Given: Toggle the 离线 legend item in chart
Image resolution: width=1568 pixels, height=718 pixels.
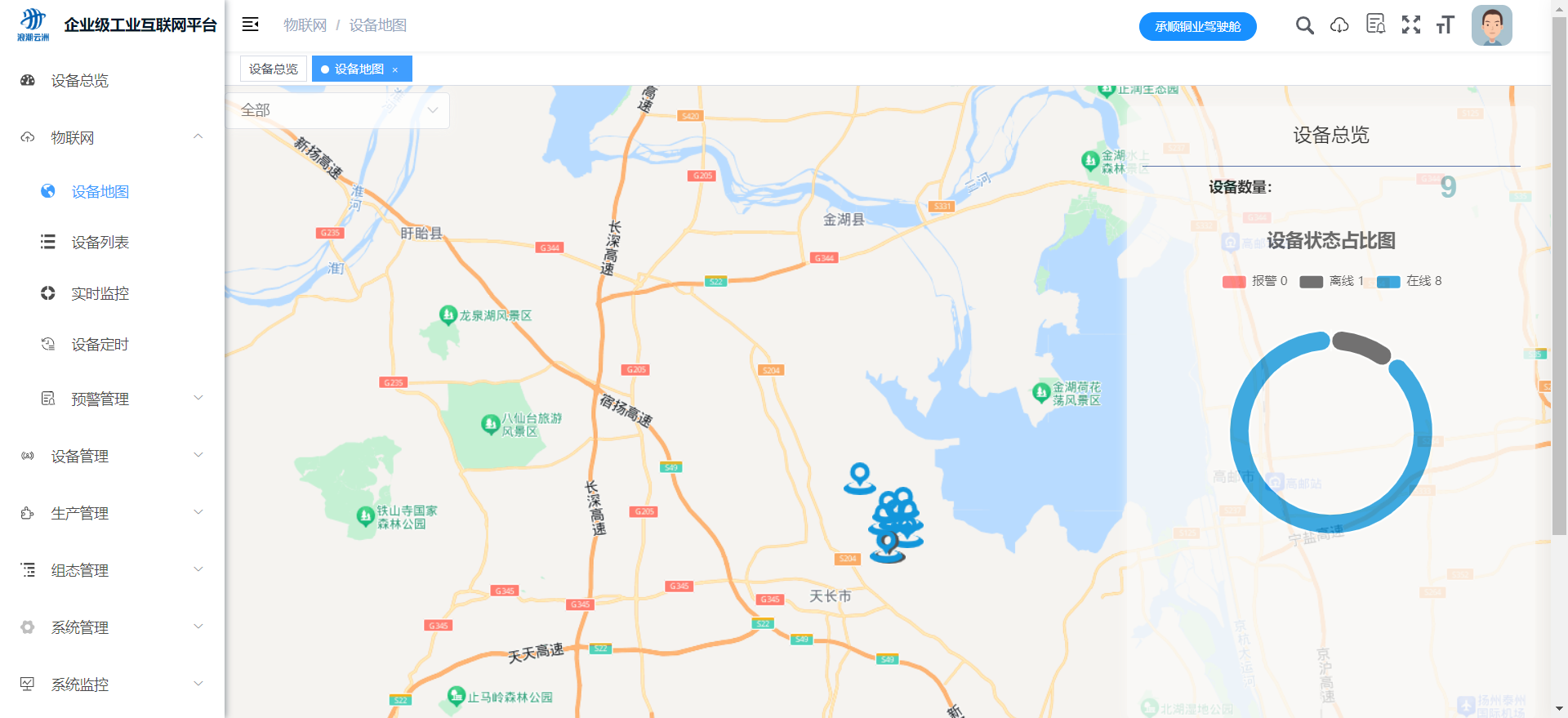Looking at the screenshot, I should coord(1331,281).
